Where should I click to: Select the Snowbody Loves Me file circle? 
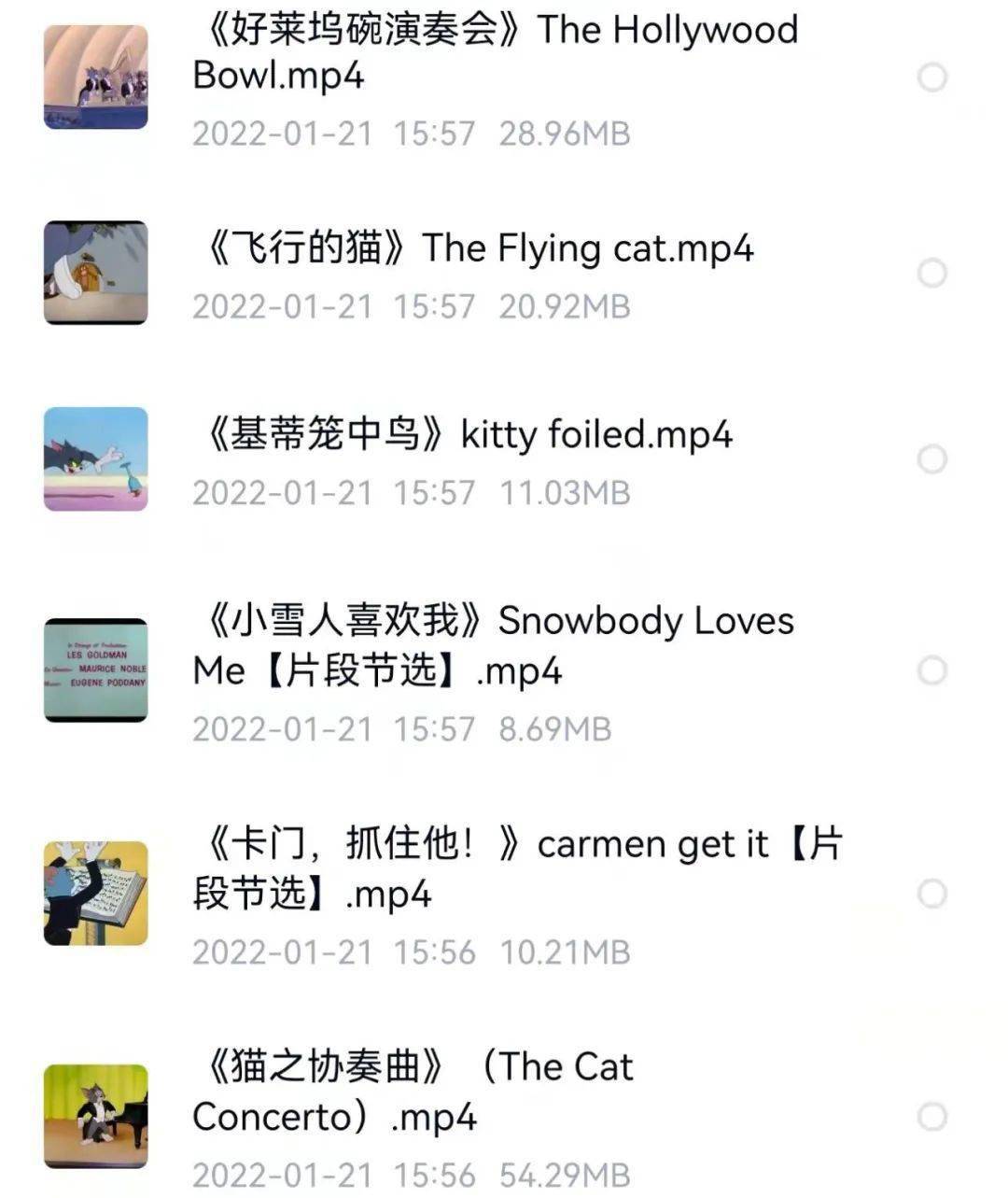pos(931,670)
